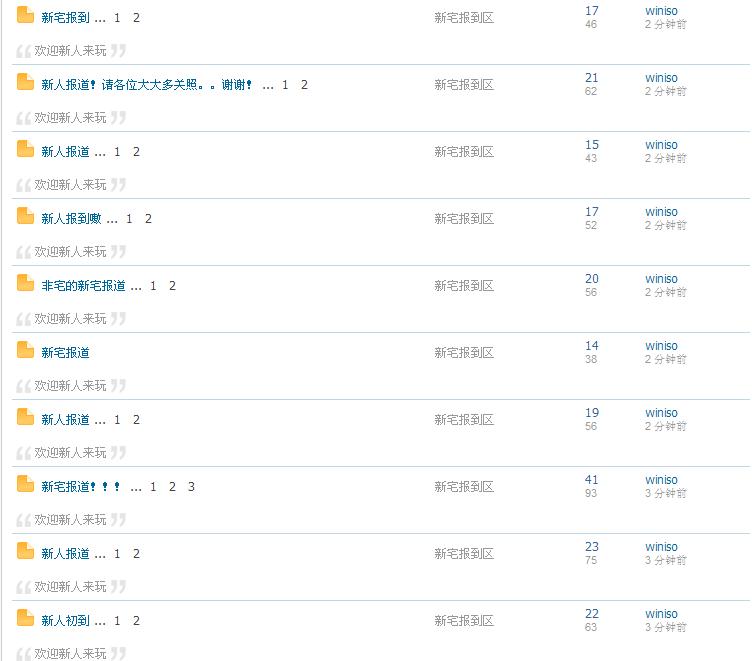Jump to page 2 of 非宅的新宅报道
752x661 pixels.
tap(172, 286)
